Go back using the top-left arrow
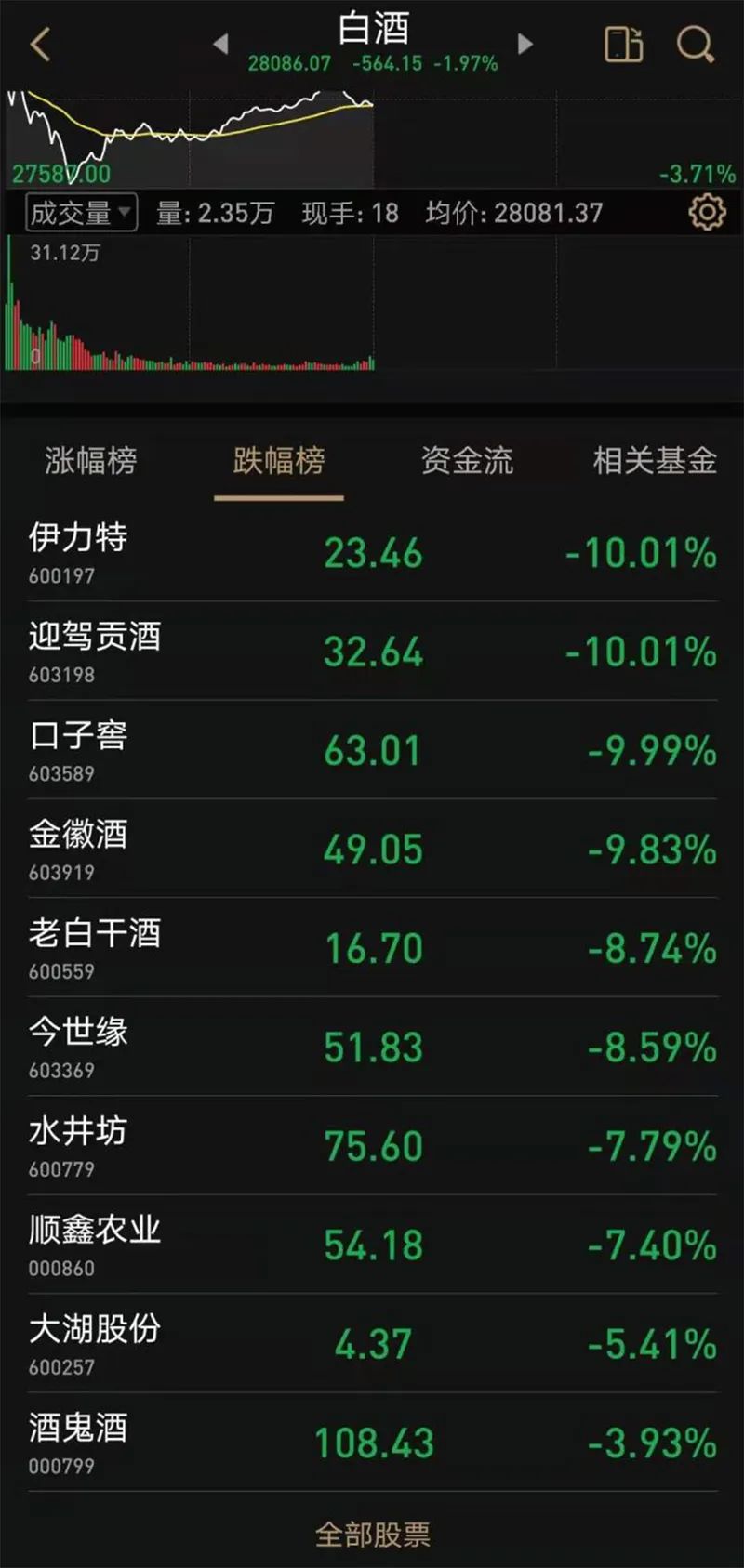The height and width of the screenshot is (1568, 744). click(x=40, y=44)
